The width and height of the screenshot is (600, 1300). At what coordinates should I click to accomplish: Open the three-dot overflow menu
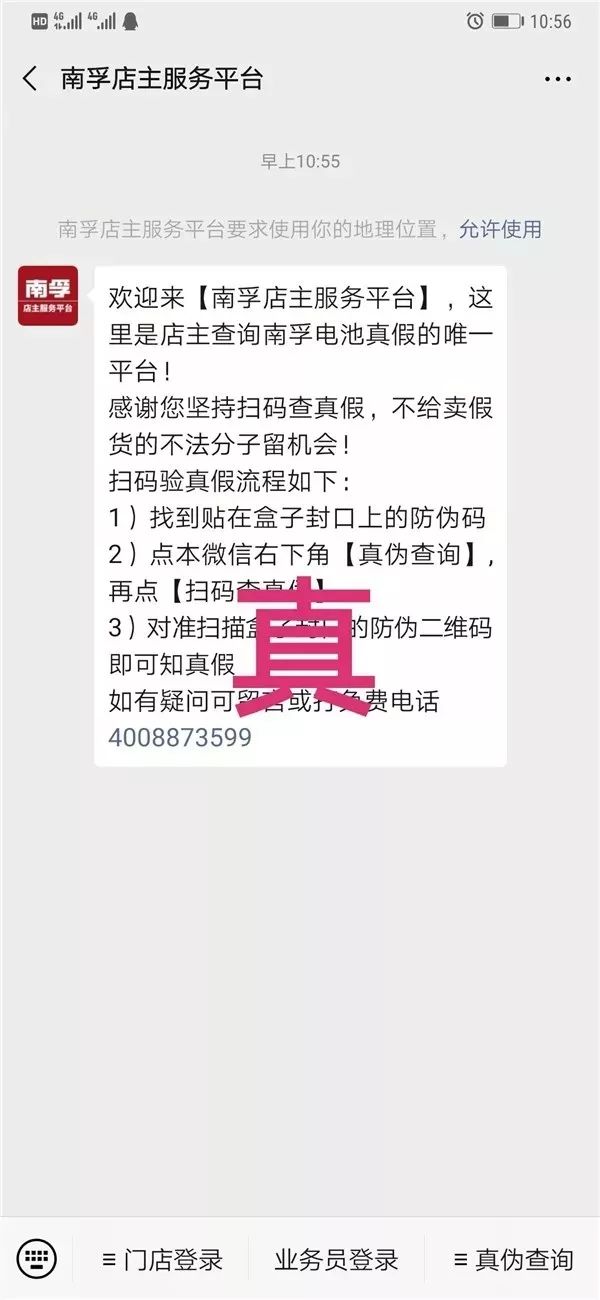[x=557, y=79]
